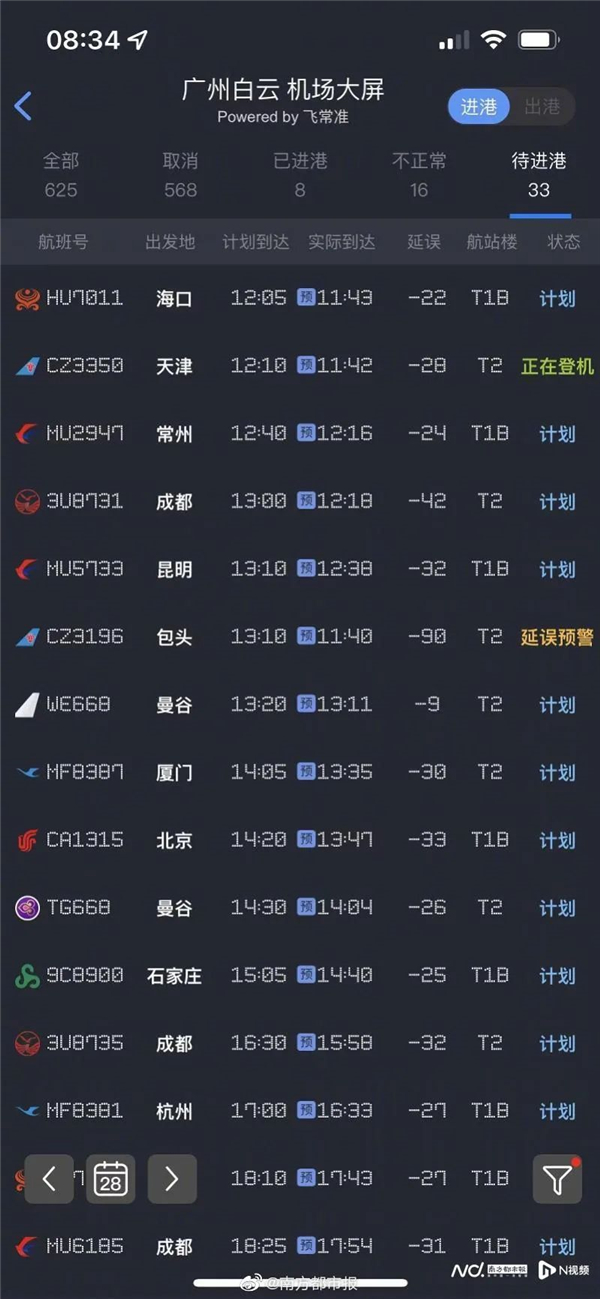View flight WE668 from 曼谷

(300, 705)
